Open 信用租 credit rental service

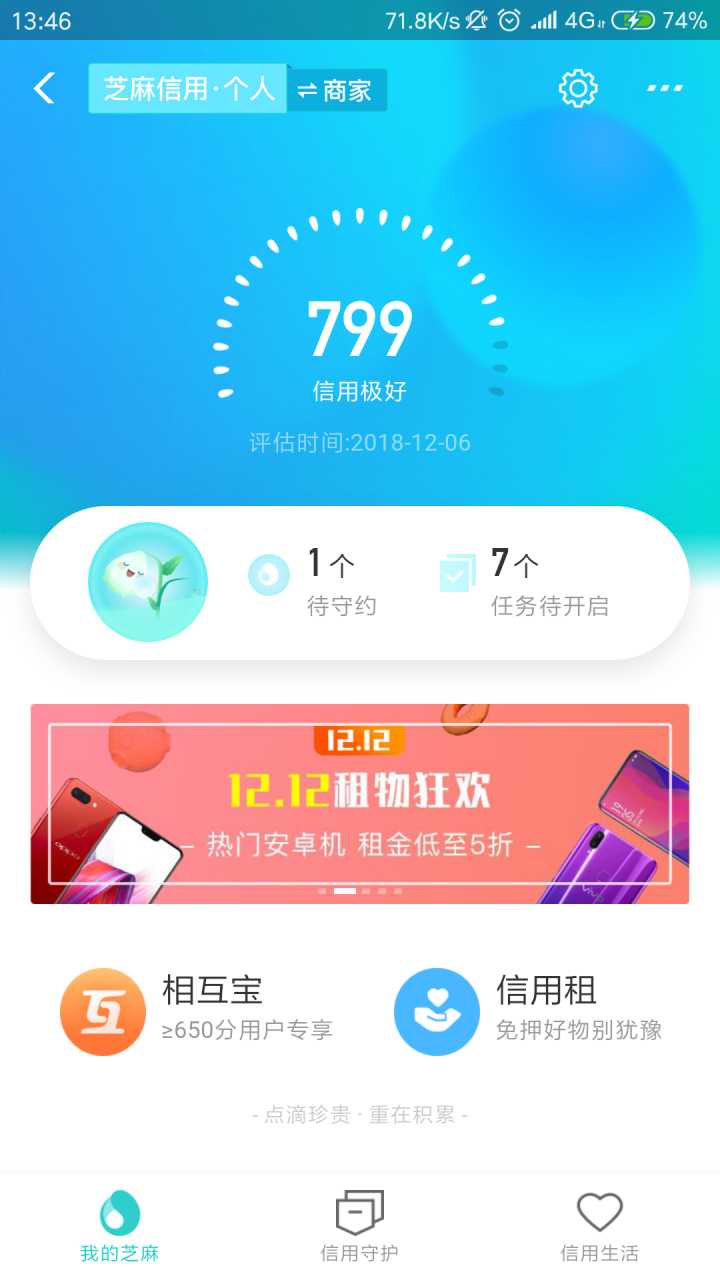pos(528,1011)
